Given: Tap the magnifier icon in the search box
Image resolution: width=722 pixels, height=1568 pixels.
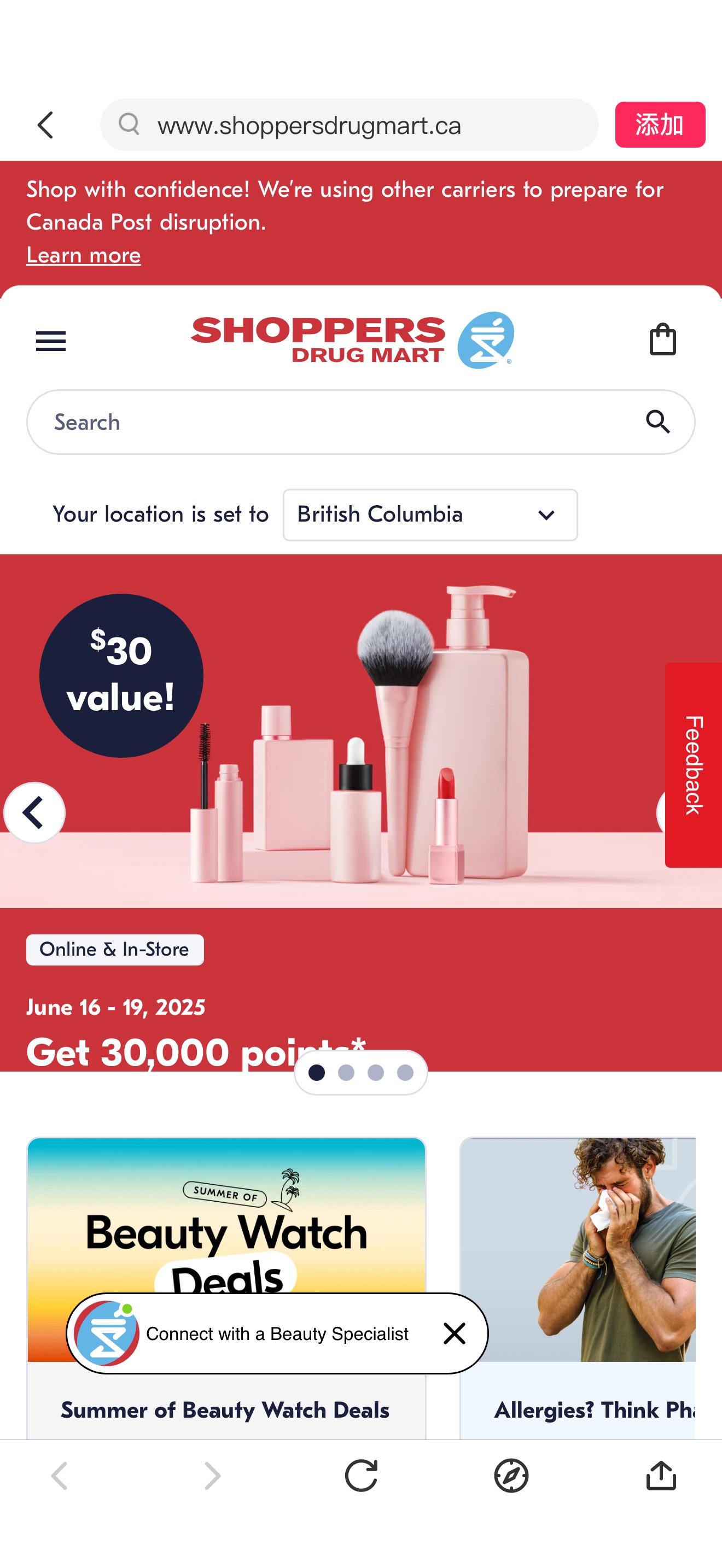Looking at the screenshot, I should (657, 422).
